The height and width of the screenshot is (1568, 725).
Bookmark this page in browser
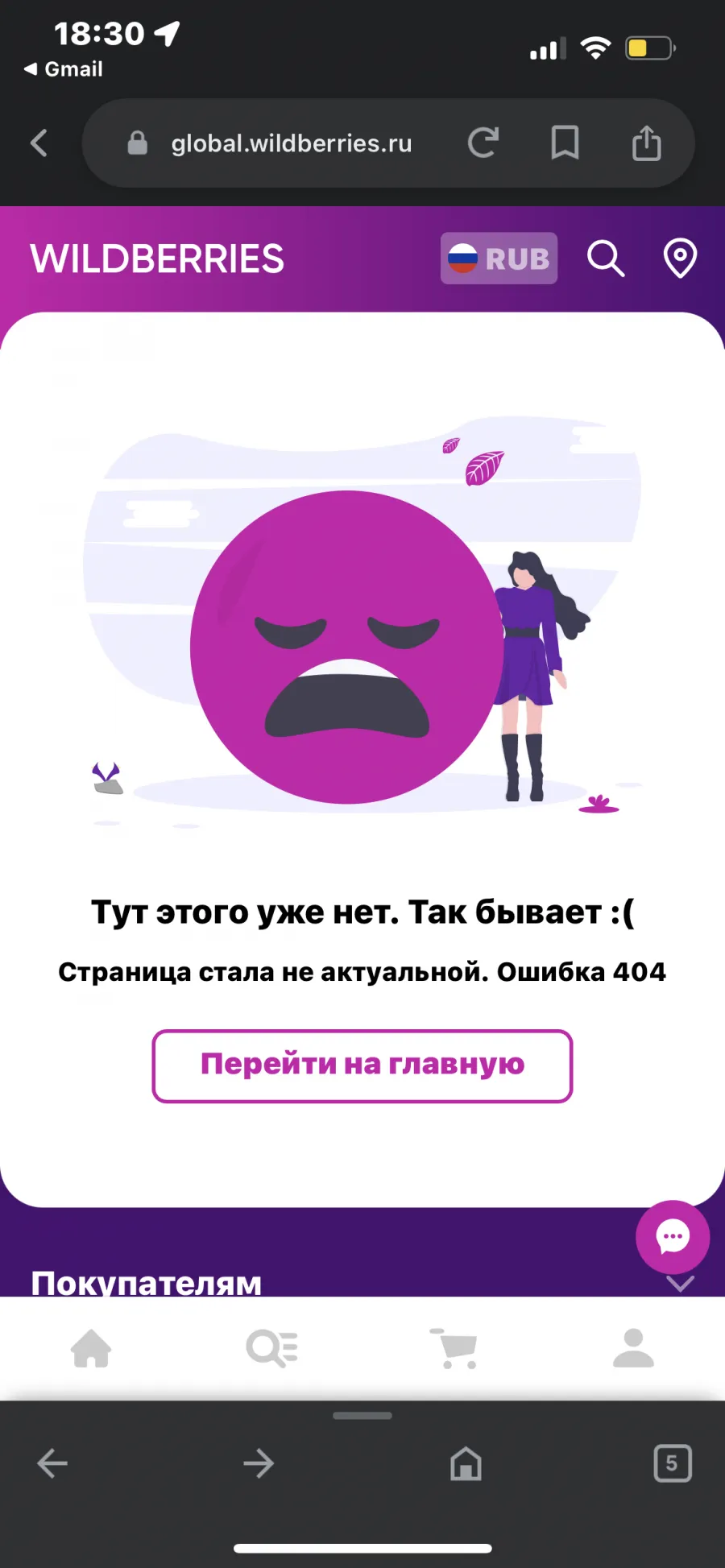tap(565, 143)
